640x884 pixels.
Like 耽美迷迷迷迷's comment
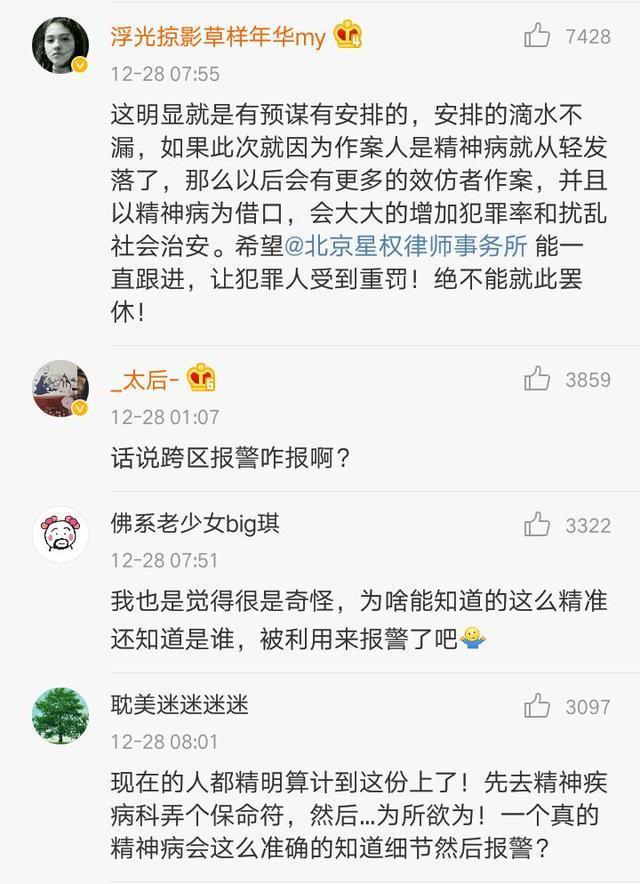point(537,707)
